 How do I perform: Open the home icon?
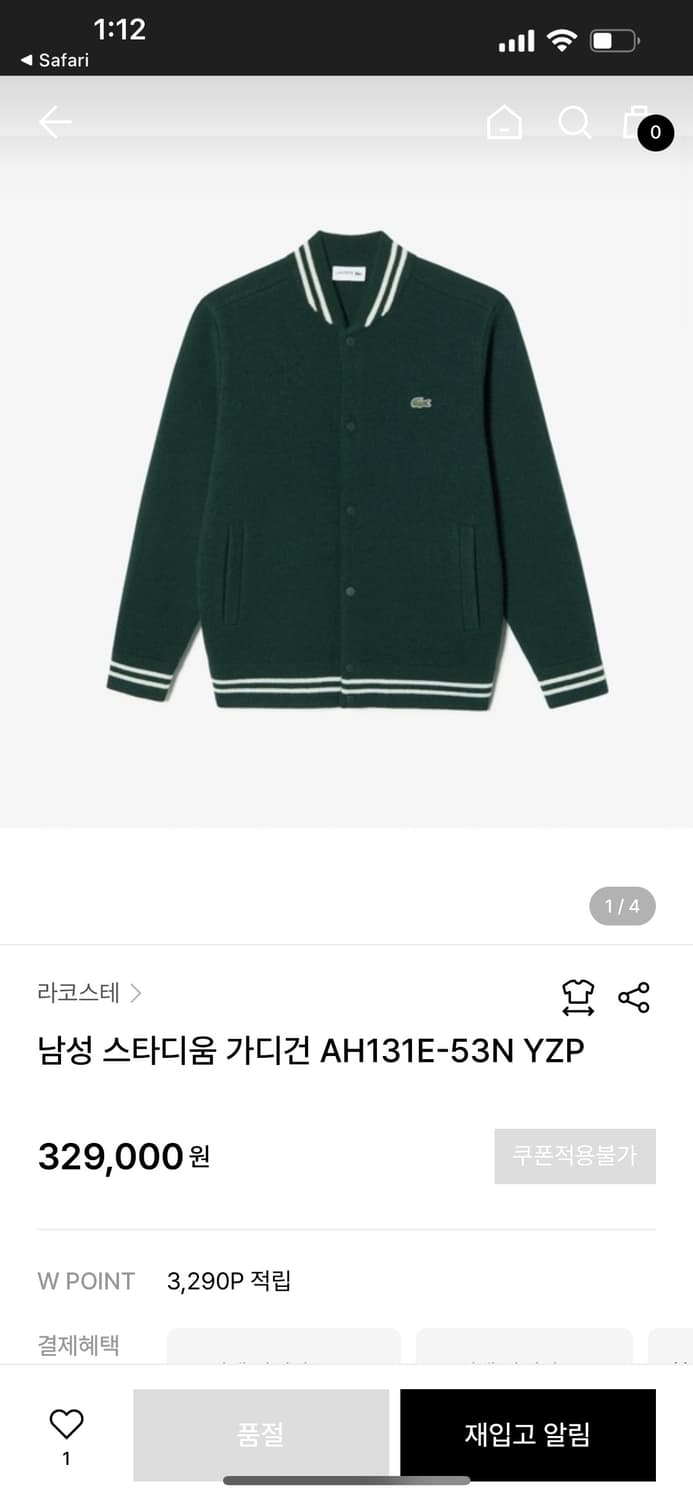(x=504, y=123)
